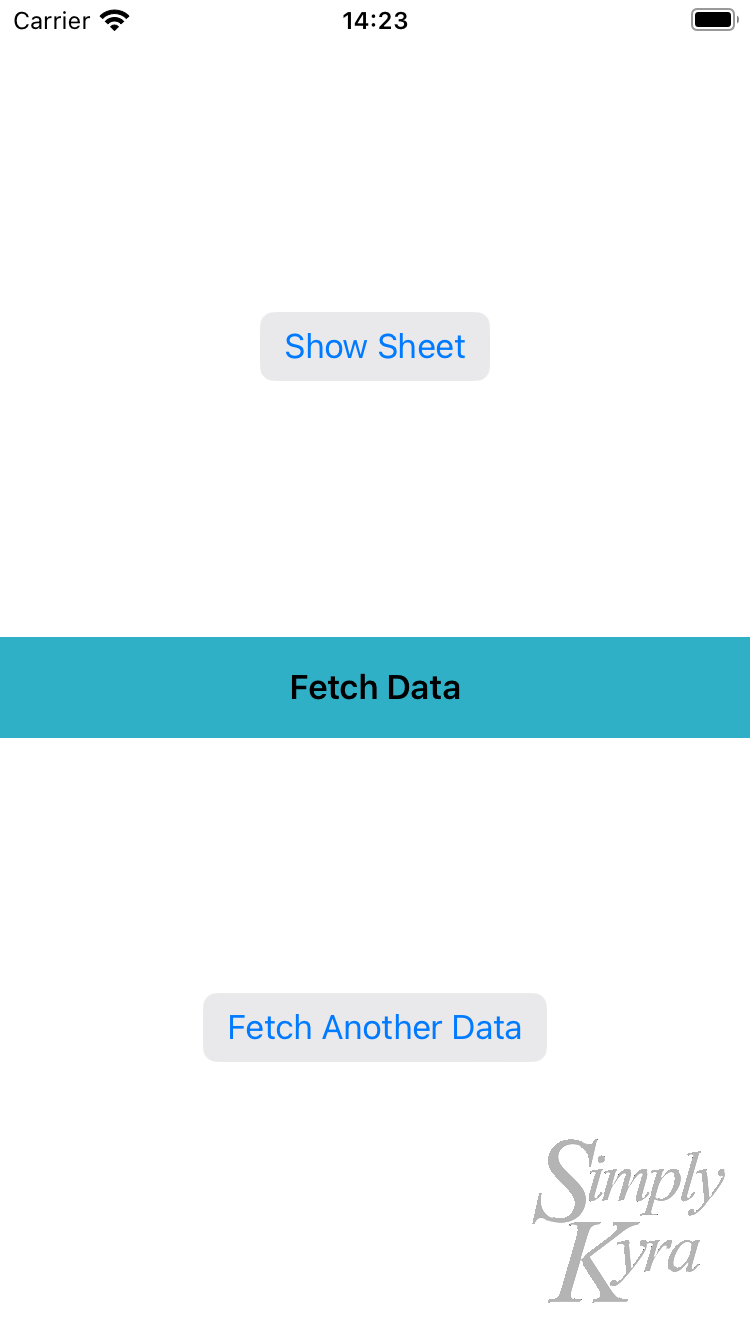The width and height of the screenshot is (750, 1334).
Task: Click the upper gray Show Sheet pill
Action: click(375, 346)
